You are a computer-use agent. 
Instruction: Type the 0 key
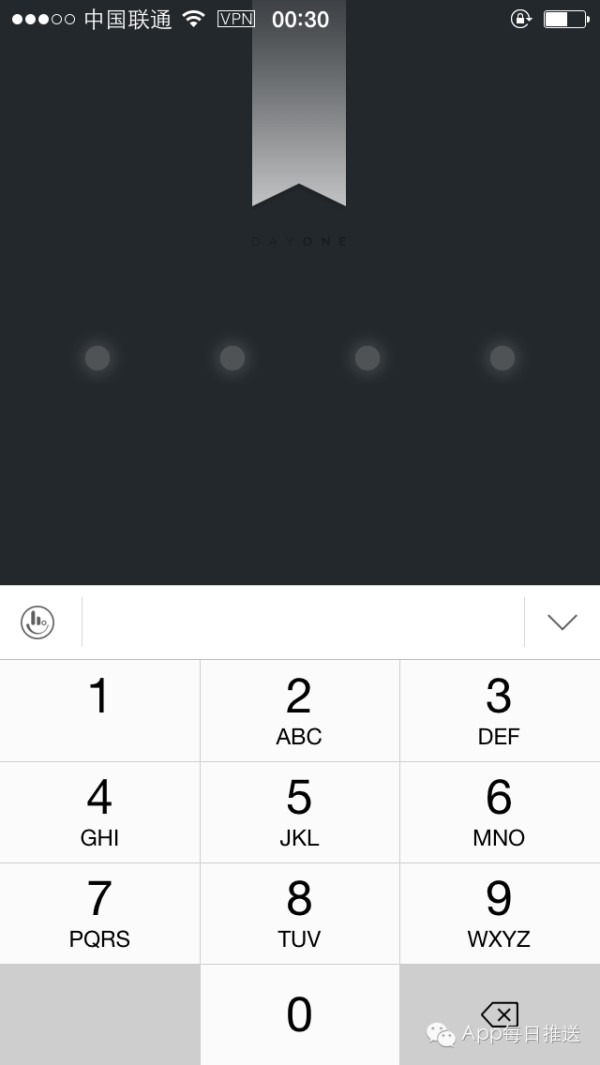click(300, 1015)
